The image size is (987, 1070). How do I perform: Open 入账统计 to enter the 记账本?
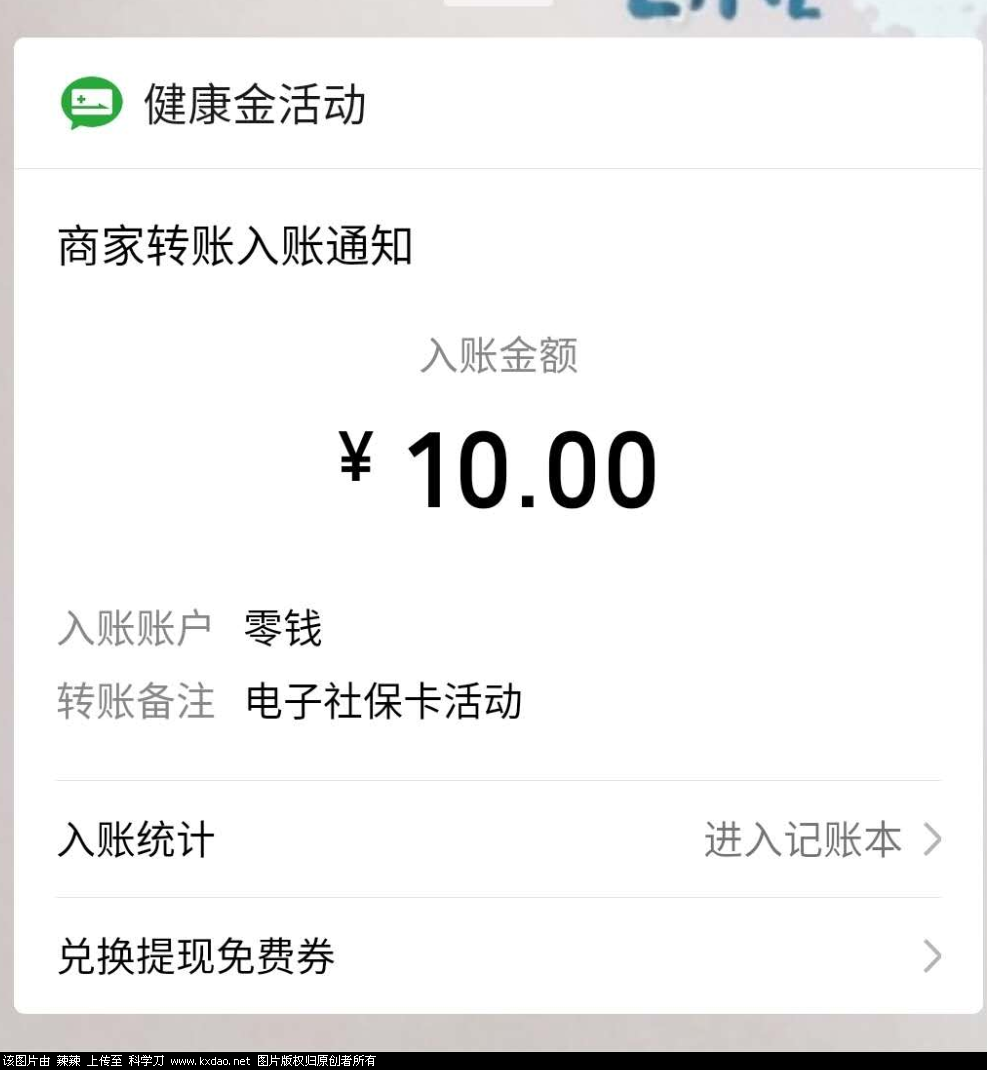tap(498, 840)
